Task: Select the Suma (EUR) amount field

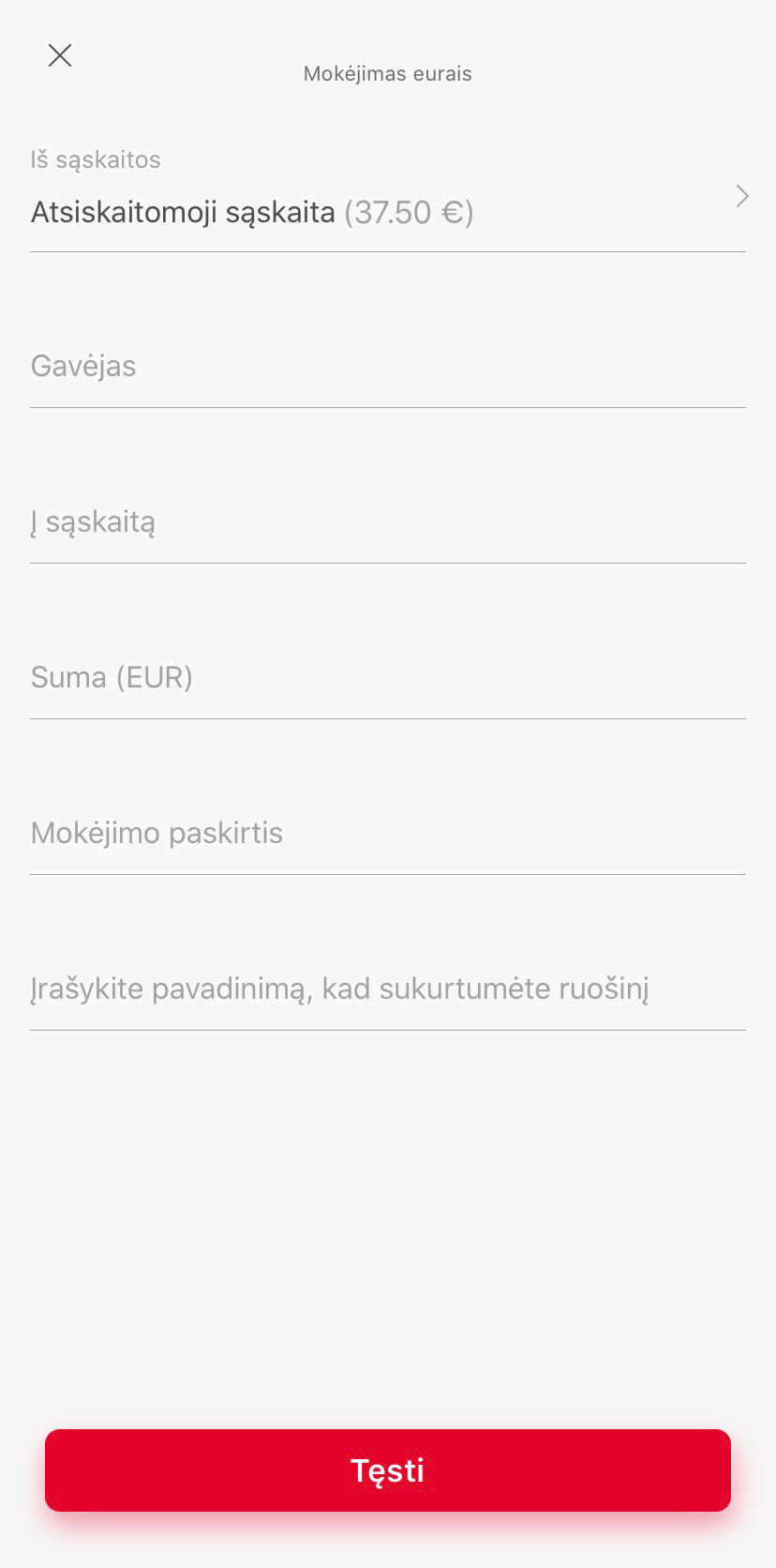Action: [388, 677]
